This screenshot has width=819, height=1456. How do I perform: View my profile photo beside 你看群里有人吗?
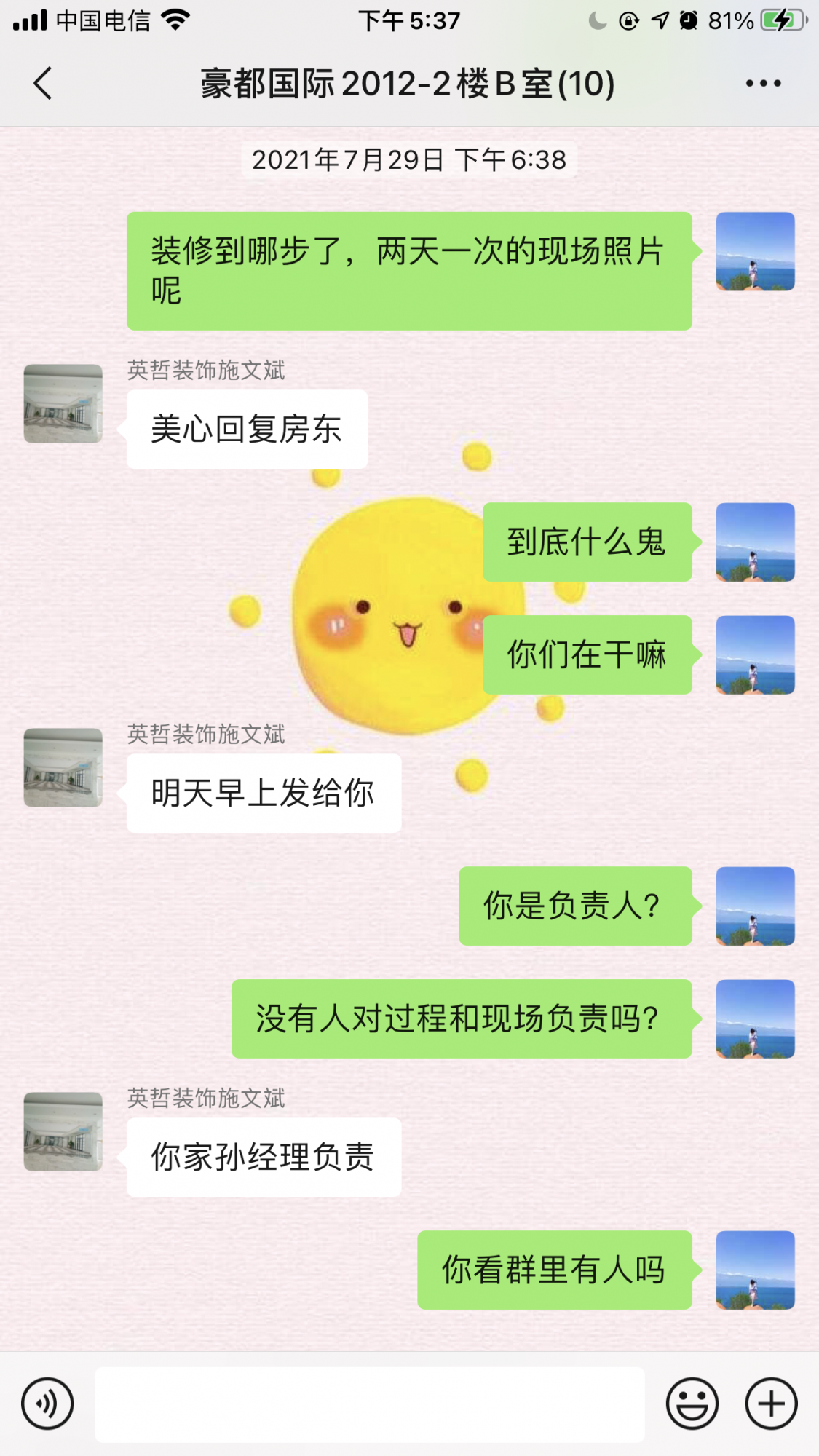click(755, 1270)
